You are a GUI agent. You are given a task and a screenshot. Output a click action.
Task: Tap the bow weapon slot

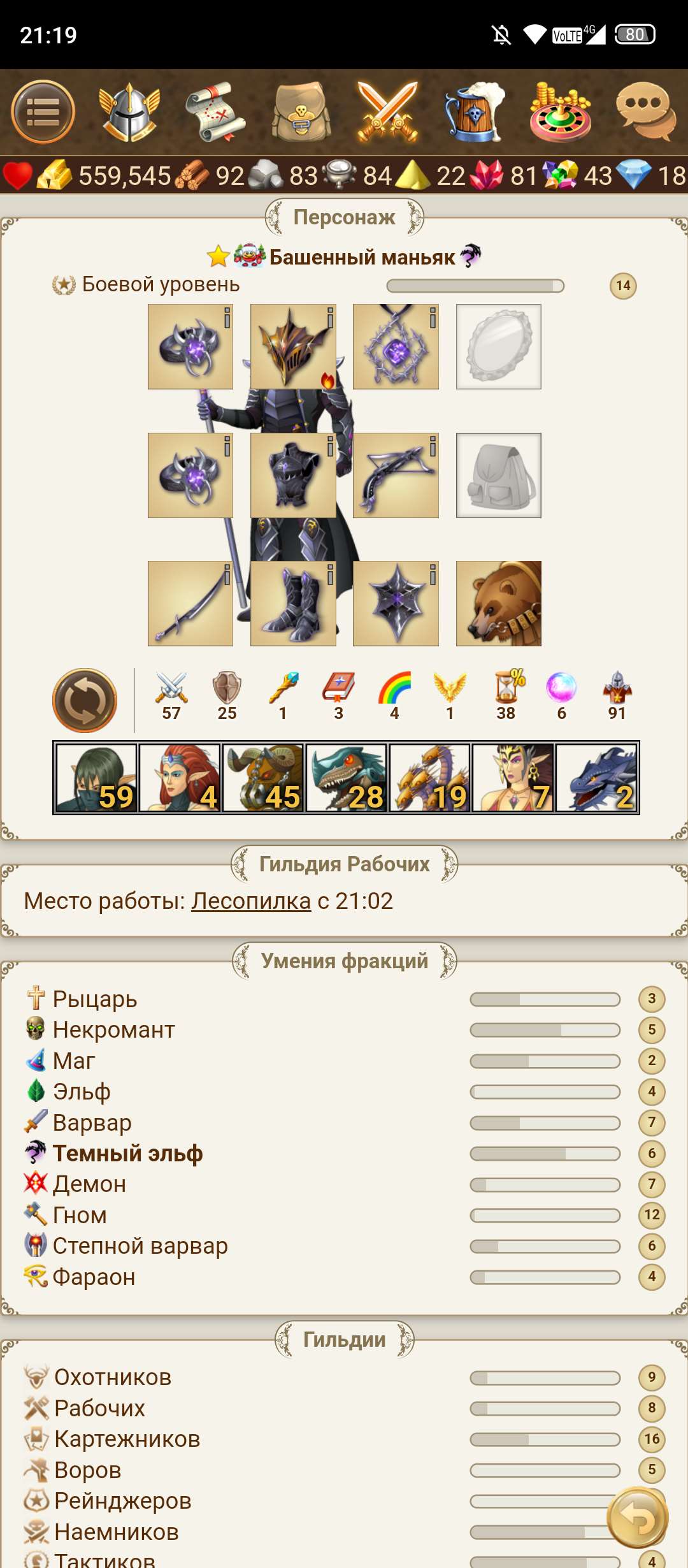pos(396,475)
